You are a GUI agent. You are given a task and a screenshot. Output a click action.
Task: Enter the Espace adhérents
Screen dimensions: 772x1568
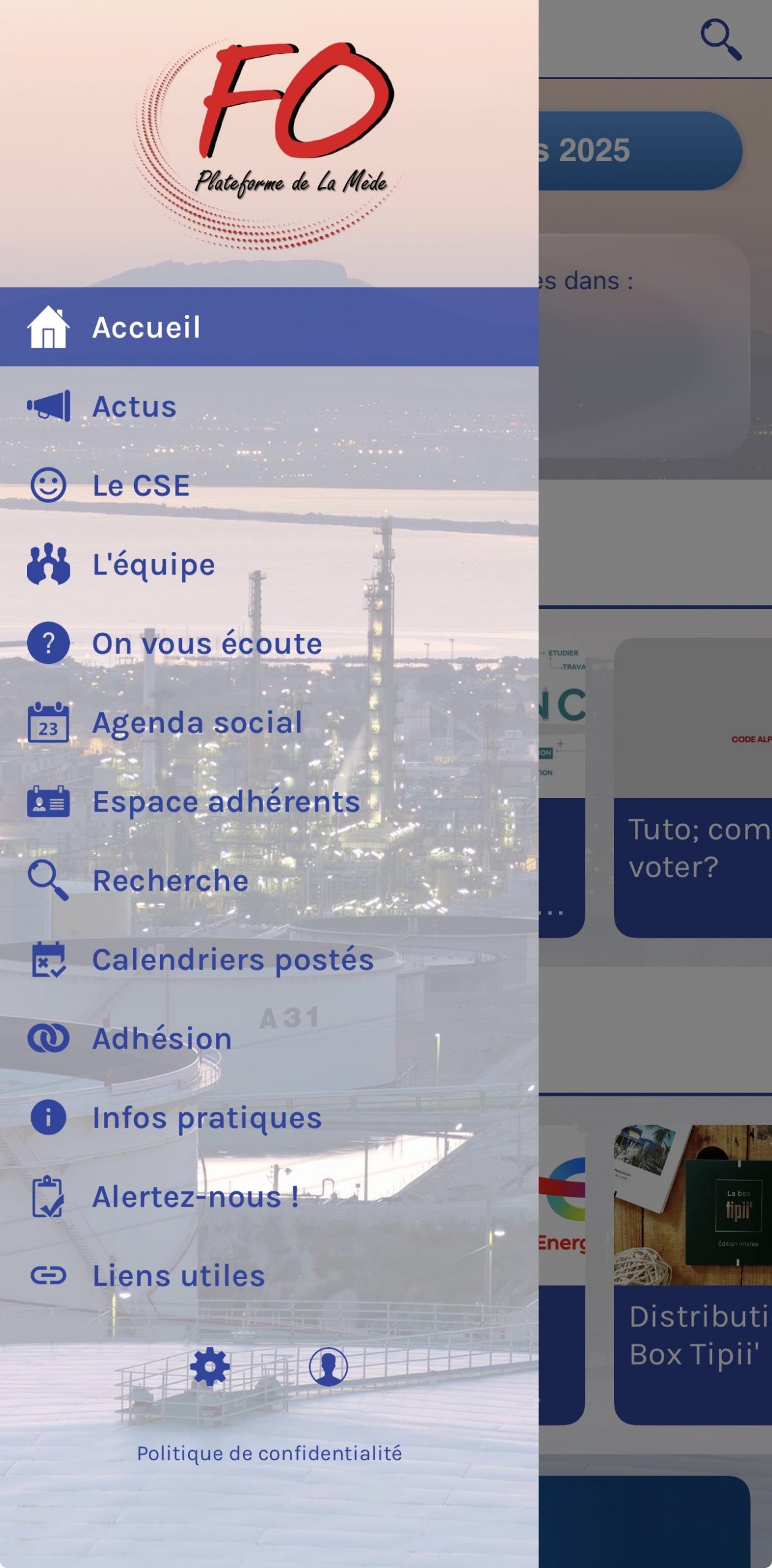click(x=225, y=802)
